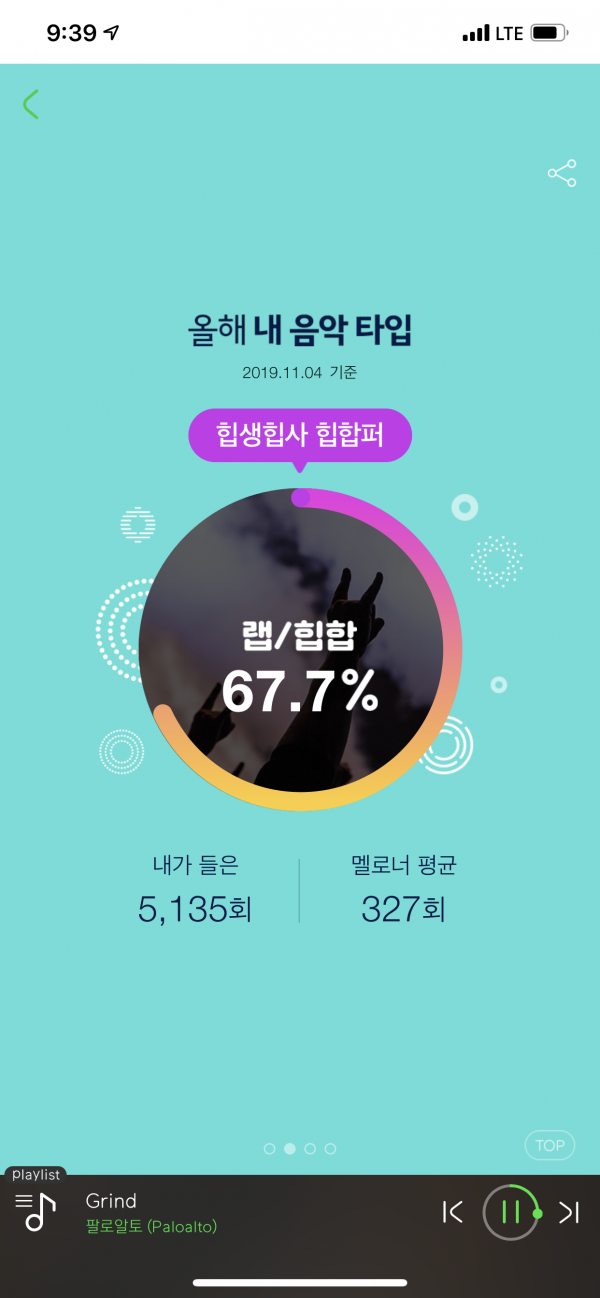
Task: Skip to the previous track
Action: 453,1212
